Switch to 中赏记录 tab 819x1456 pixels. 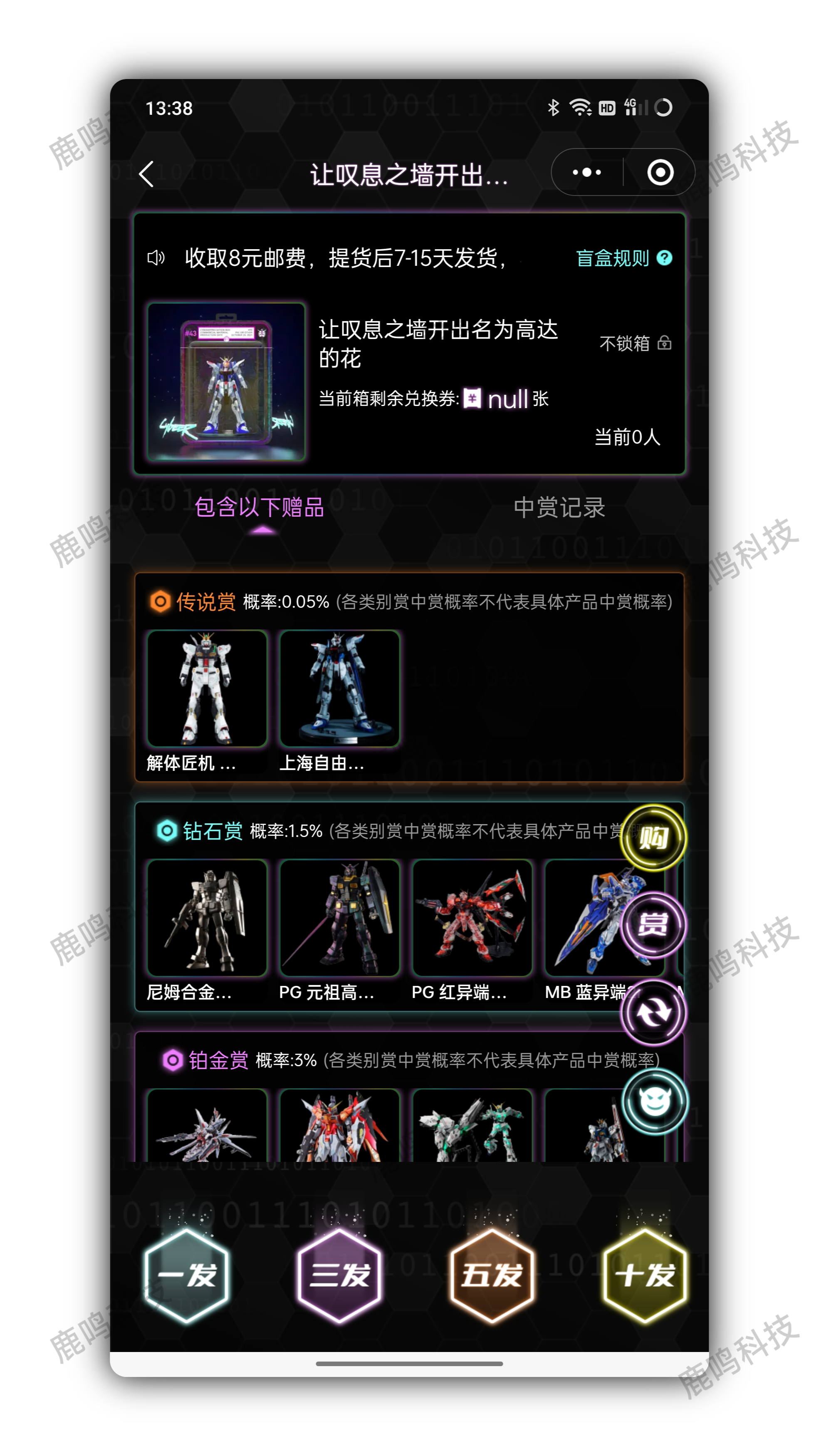559,508
